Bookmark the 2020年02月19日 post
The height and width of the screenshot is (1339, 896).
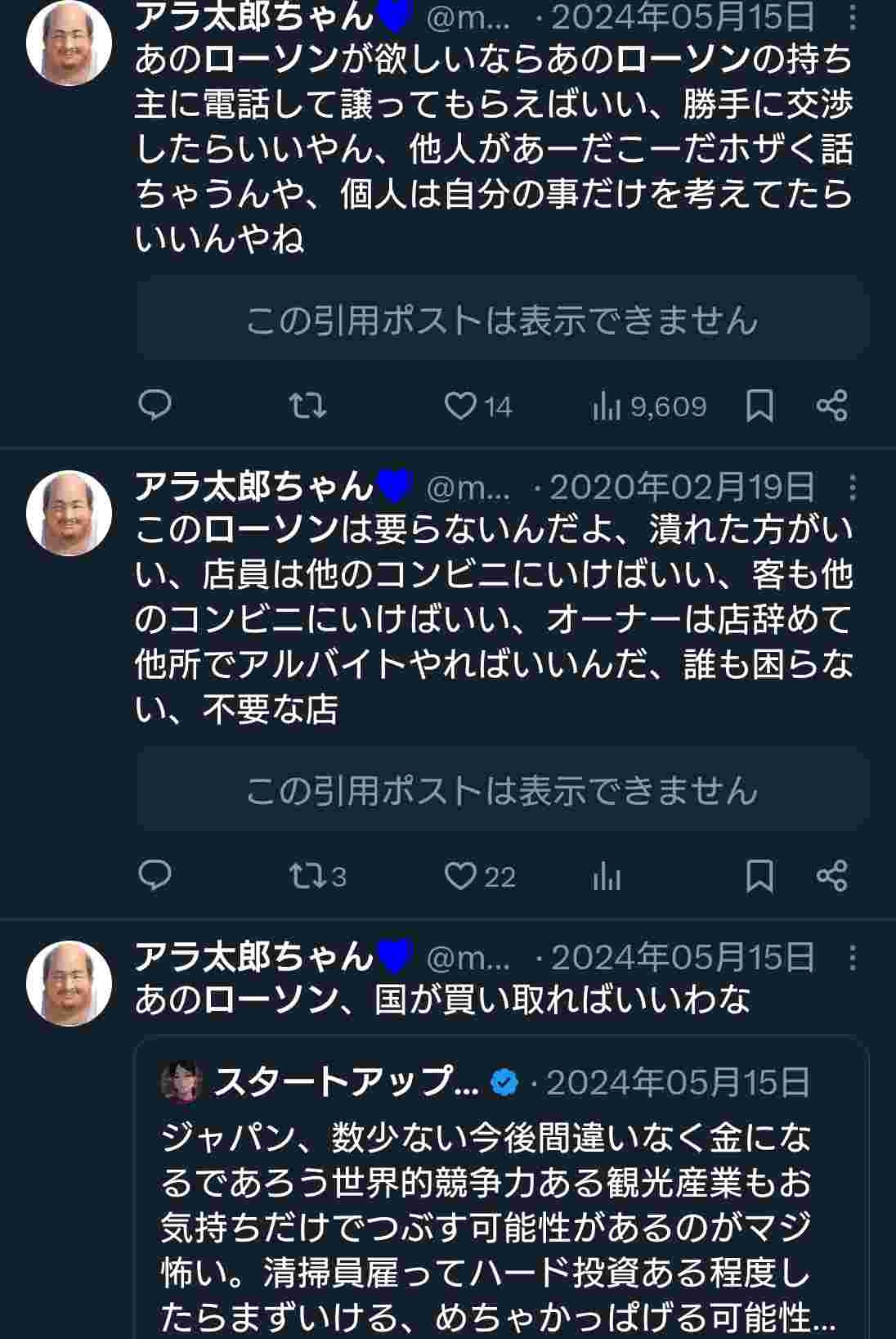(x=759, y=876)
